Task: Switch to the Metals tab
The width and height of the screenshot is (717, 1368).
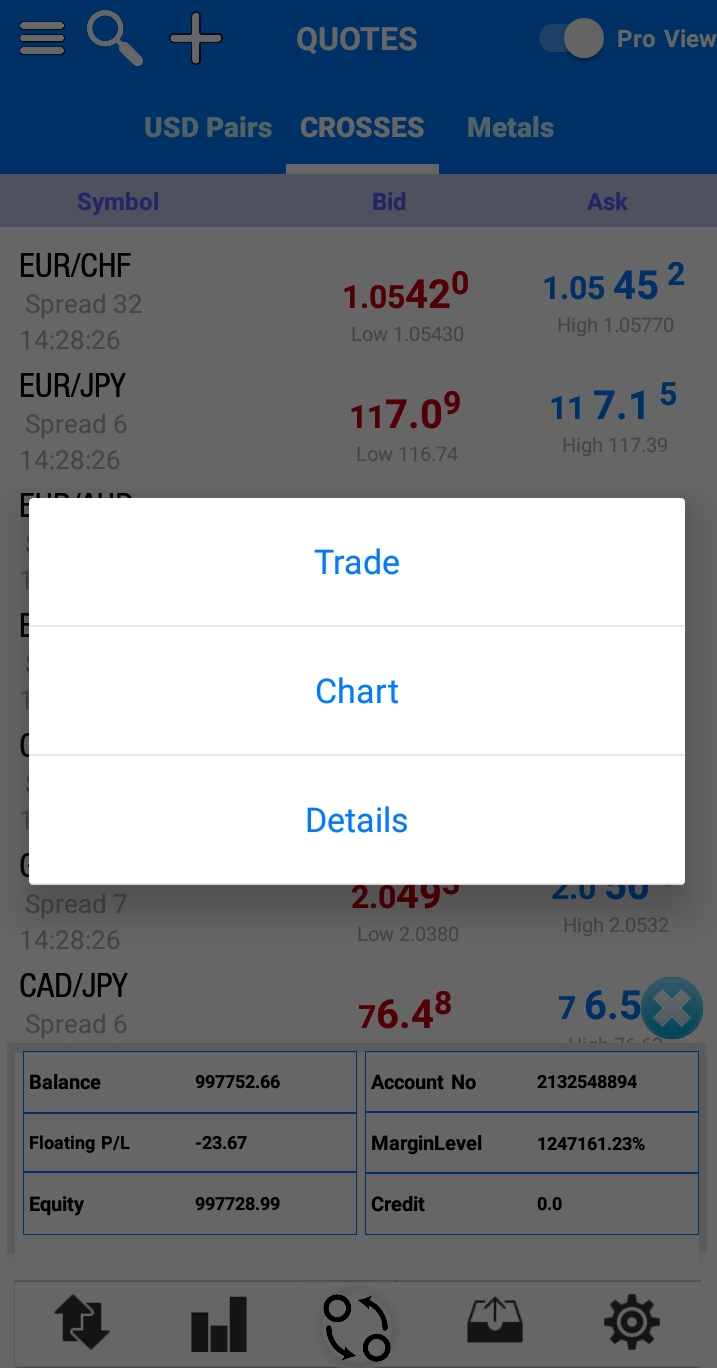Action: click(510, 128)
